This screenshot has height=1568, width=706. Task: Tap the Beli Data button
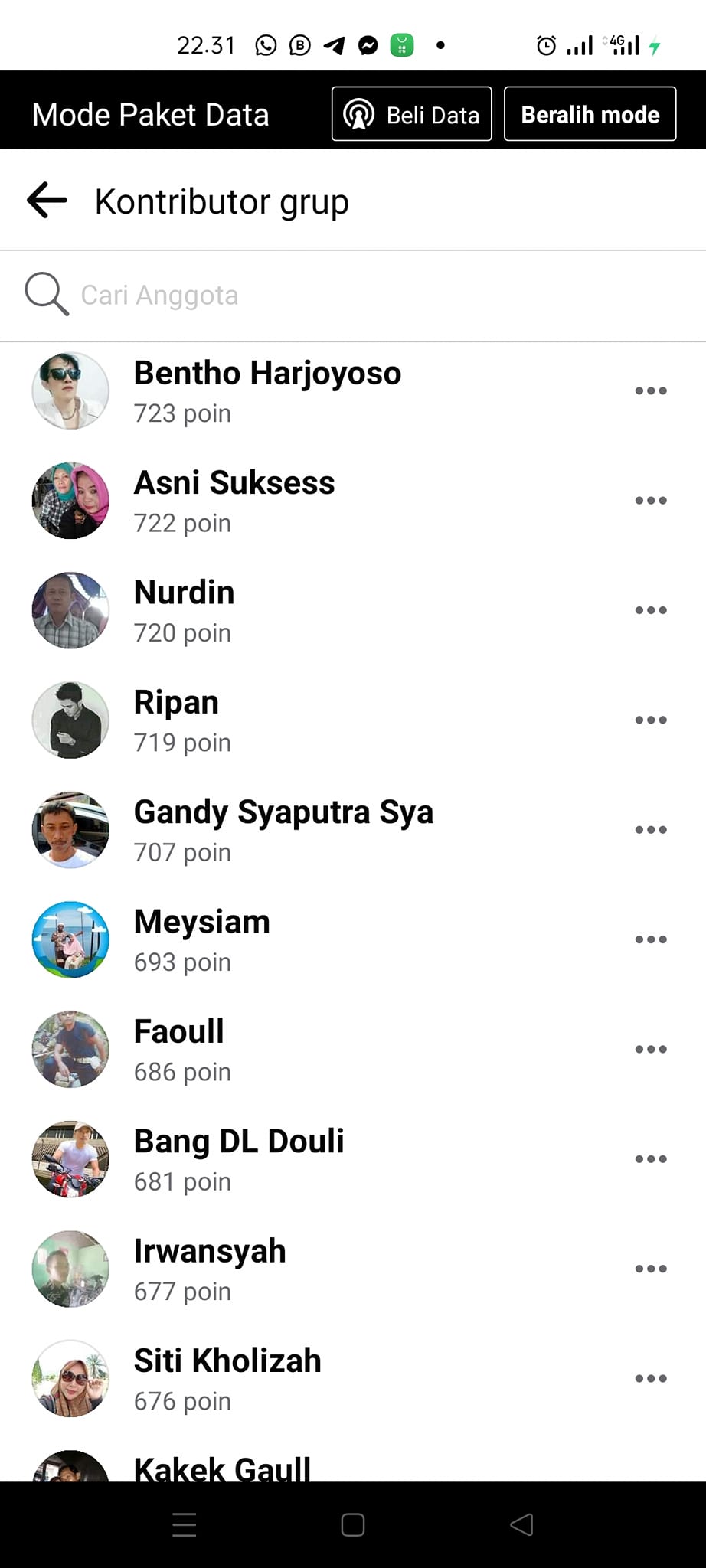coord(411,115)
